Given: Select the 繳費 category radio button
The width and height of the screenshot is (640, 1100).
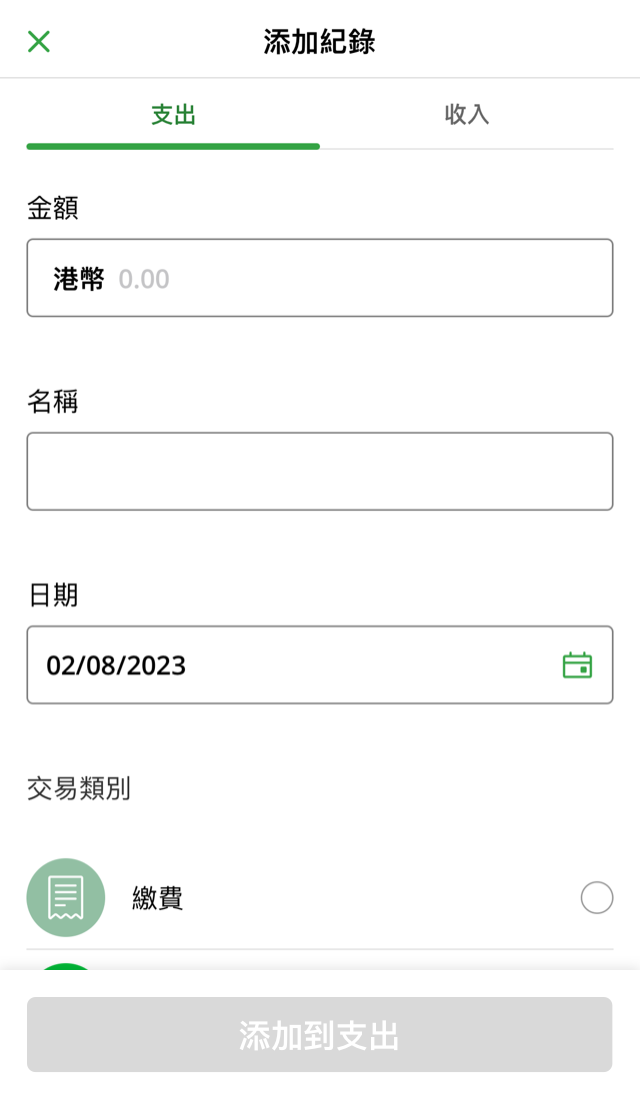Looking at the screenshot, I should pyautogui.click(x=596, y=897).
